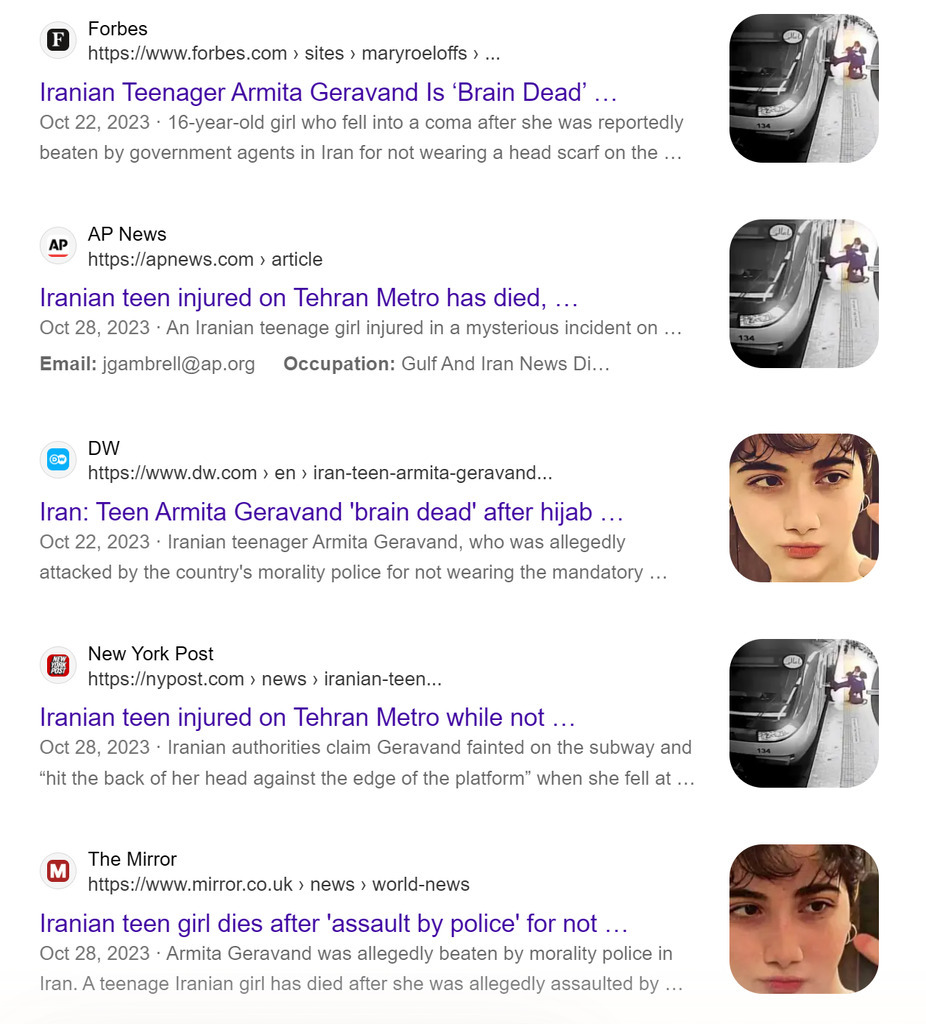Open AP News 'Iranian teen injured on Tehran Metro has died'

(x=309, y=298)
